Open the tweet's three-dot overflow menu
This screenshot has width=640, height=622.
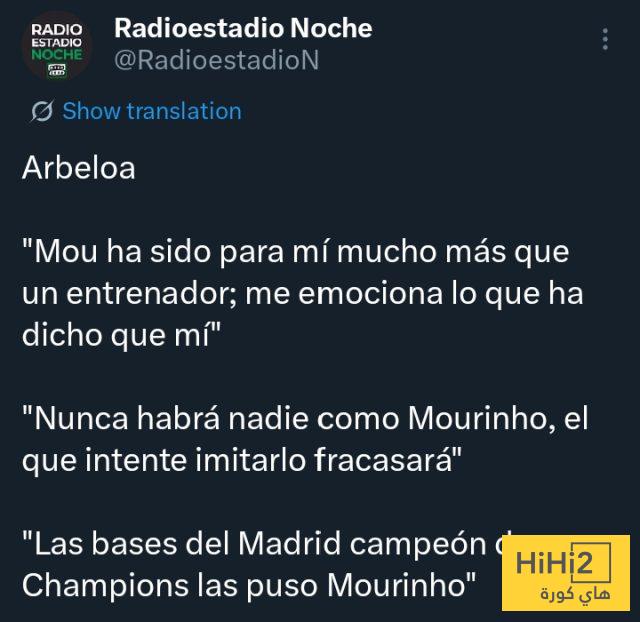point(604,39)
